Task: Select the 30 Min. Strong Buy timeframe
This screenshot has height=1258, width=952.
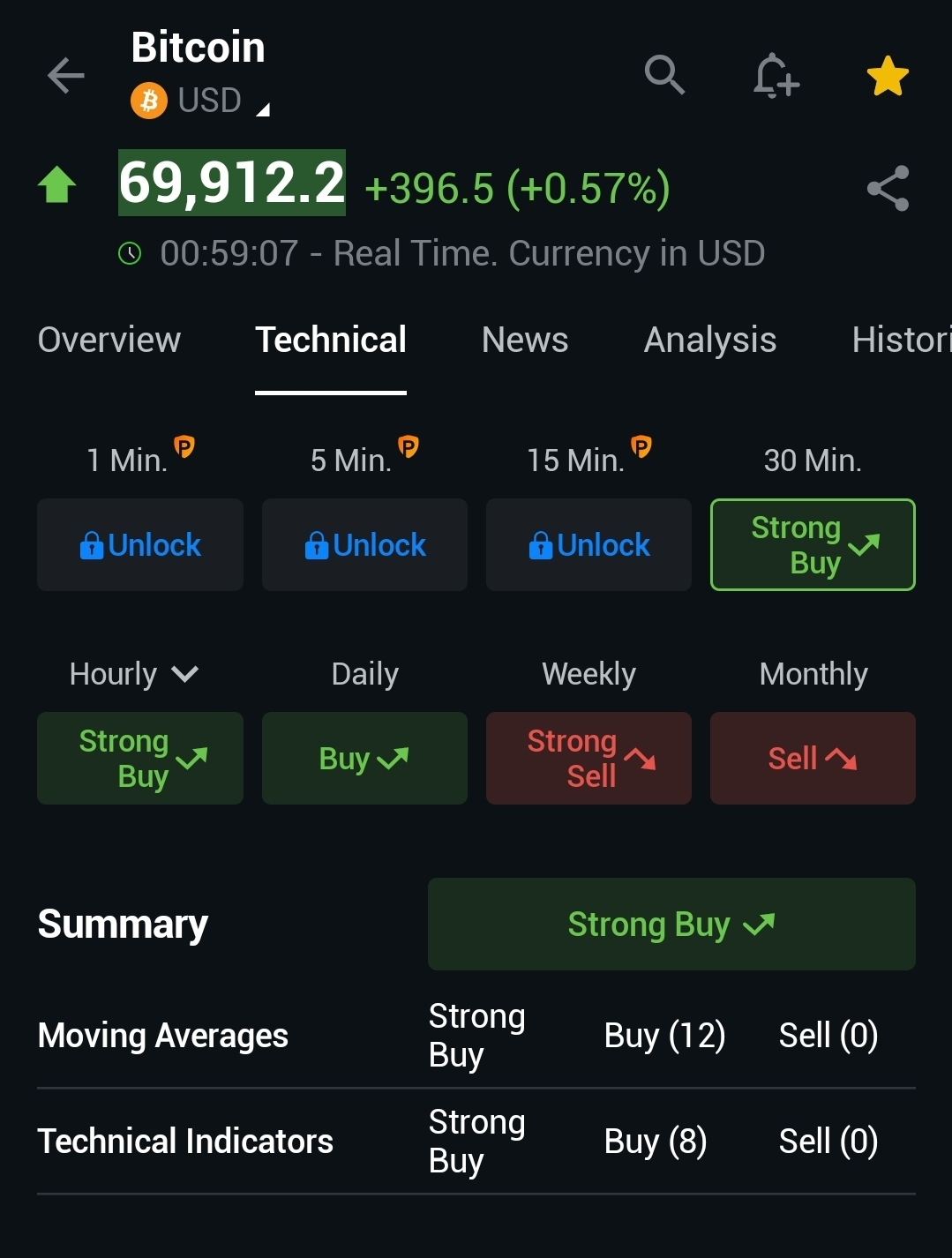Action: coord(813,545)
